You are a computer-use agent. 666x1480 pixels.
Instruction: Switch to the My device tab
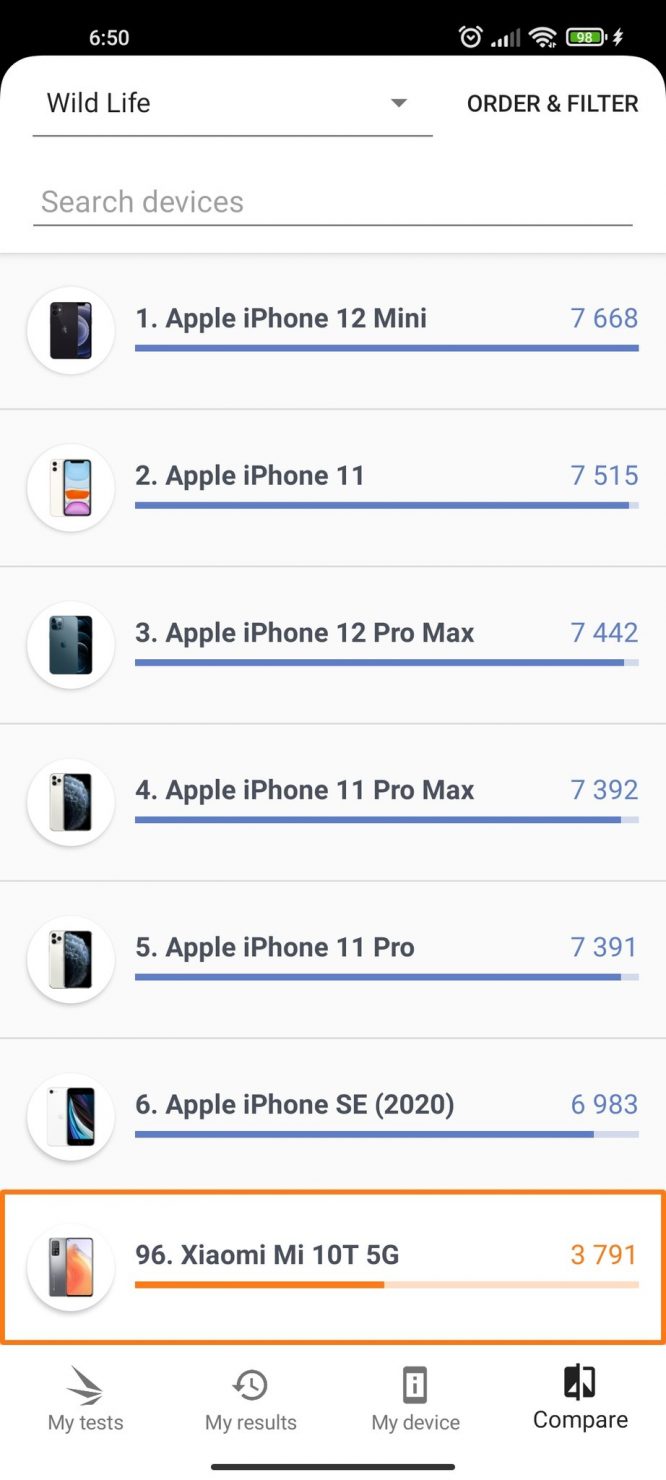point(415,1400)
